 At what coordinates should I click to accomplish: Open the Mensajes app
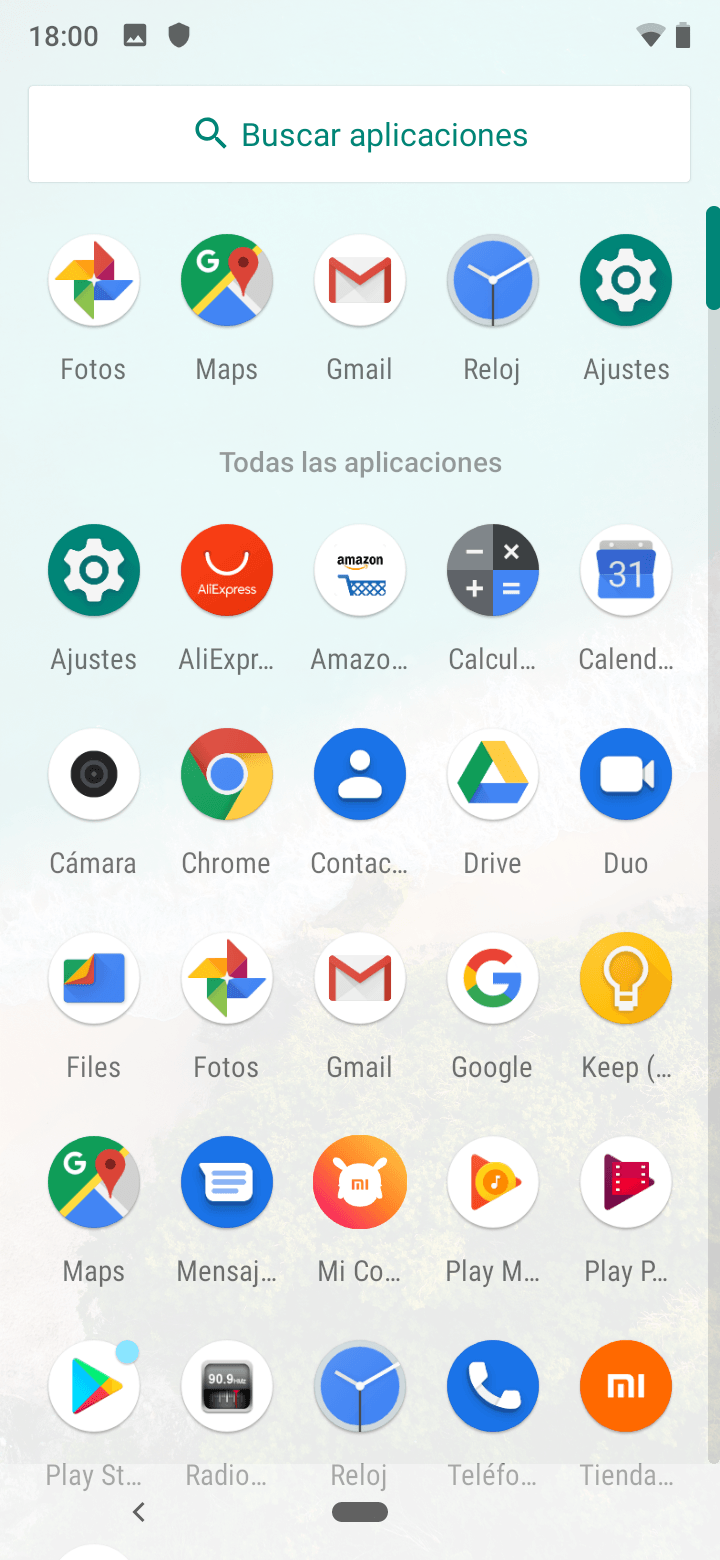[x=226, y=1182]
